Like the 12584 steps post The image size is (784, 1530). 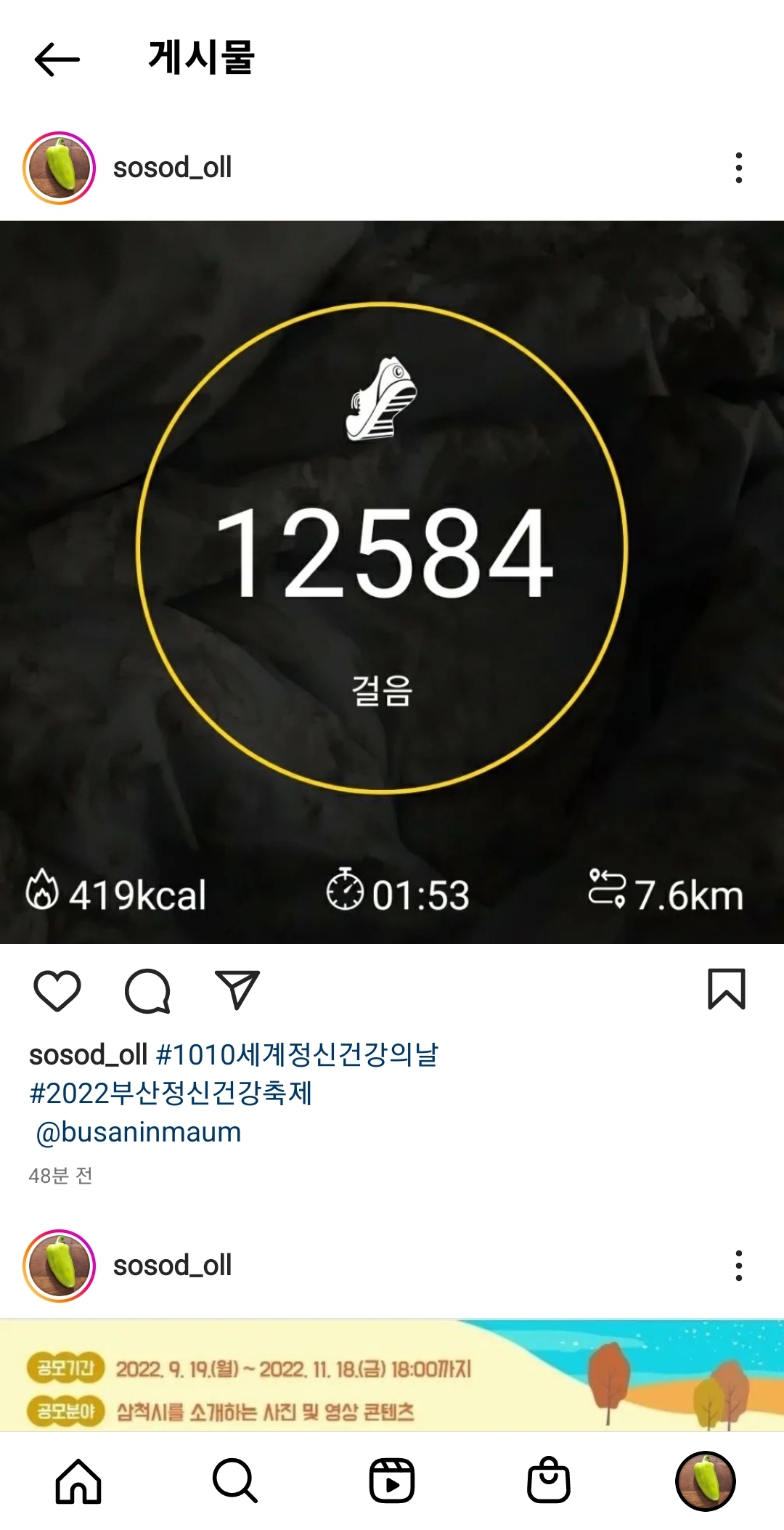(57, 990)
